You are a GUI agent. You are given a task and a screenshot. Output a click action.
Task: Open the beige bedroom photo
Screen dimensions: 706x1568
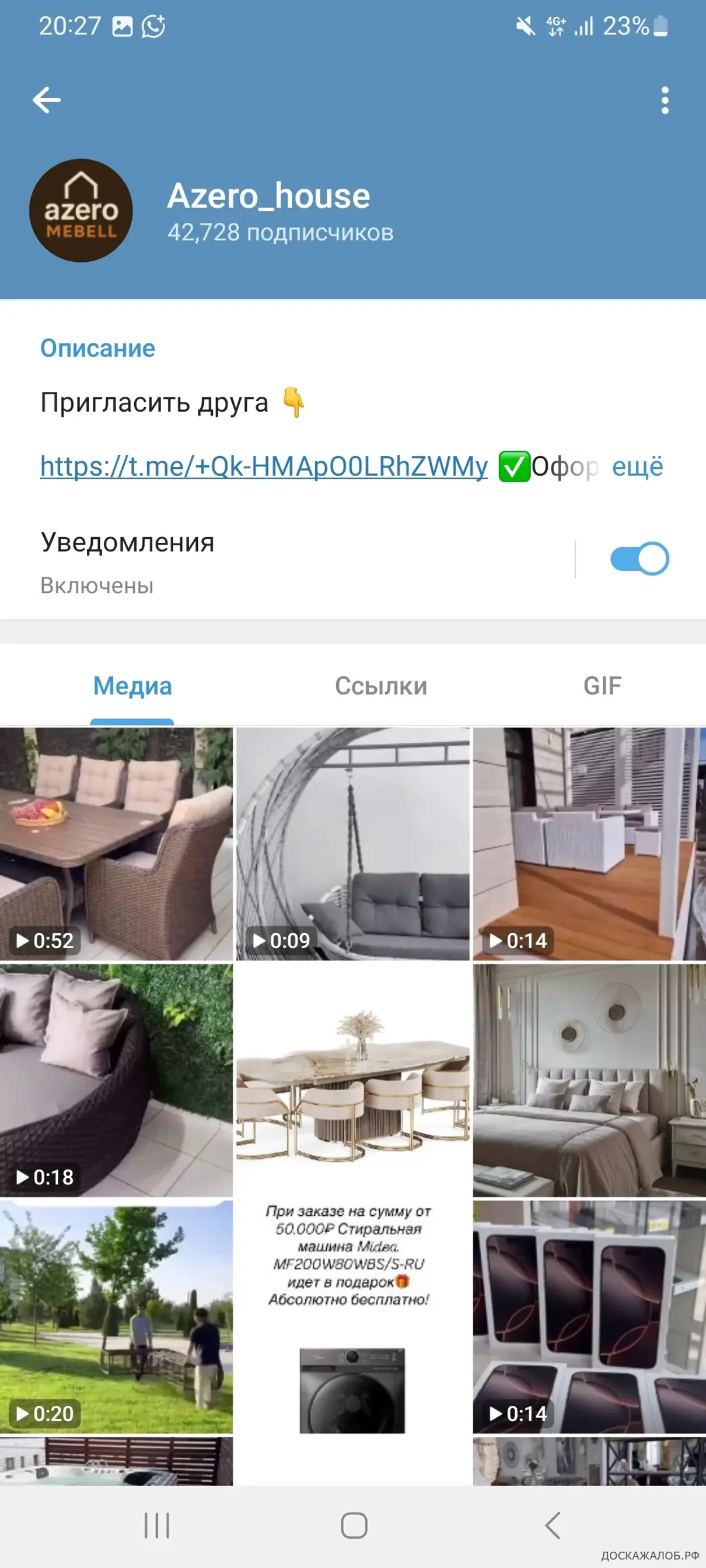(x=589, y=1079)
